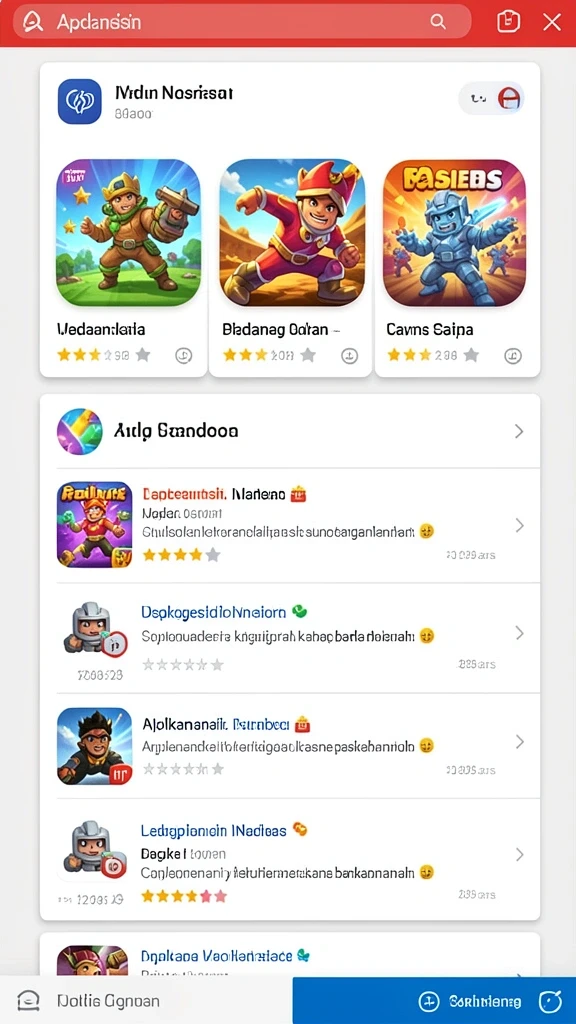Screen dimensions: 576x1024
Task: Open the Cavns Saipa game card
Action: tap(457, 269)
